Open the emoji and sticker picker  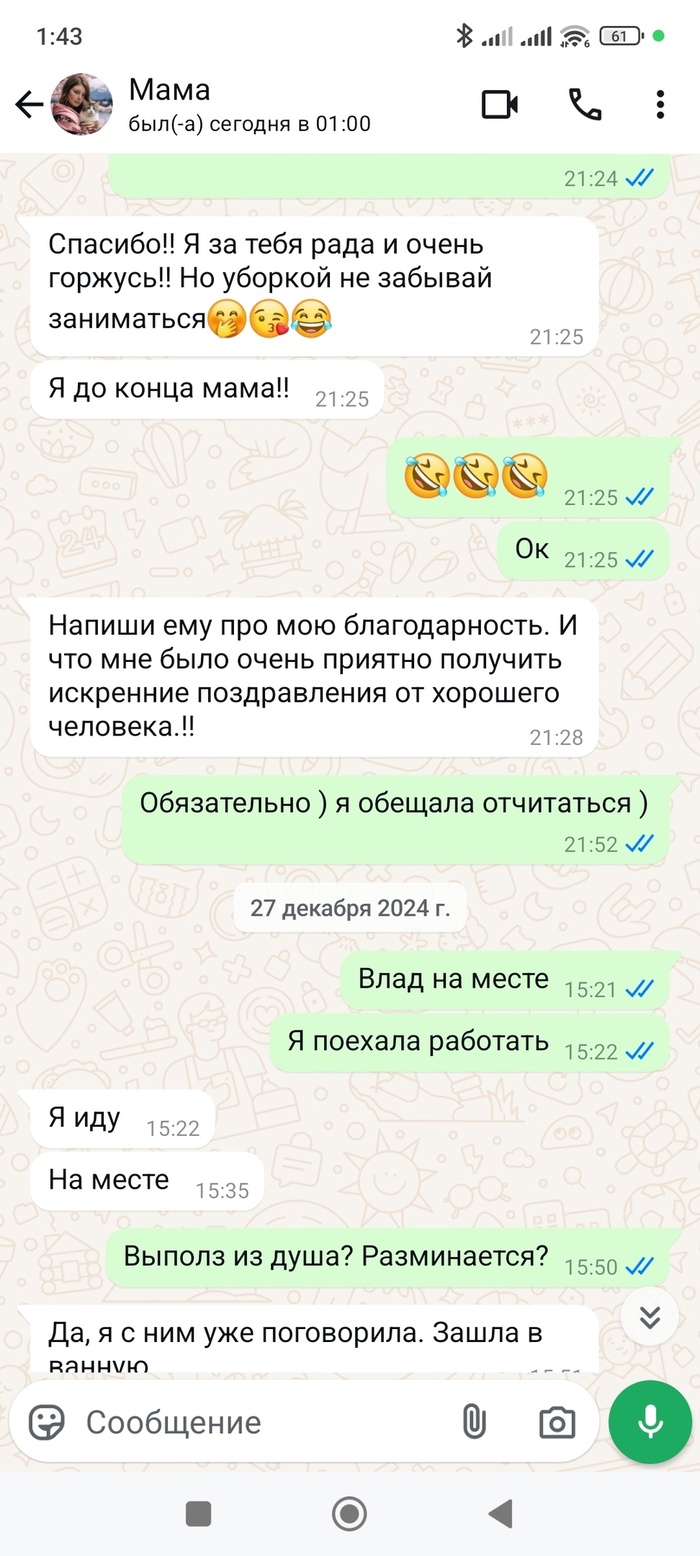[x=46, y=1422]
